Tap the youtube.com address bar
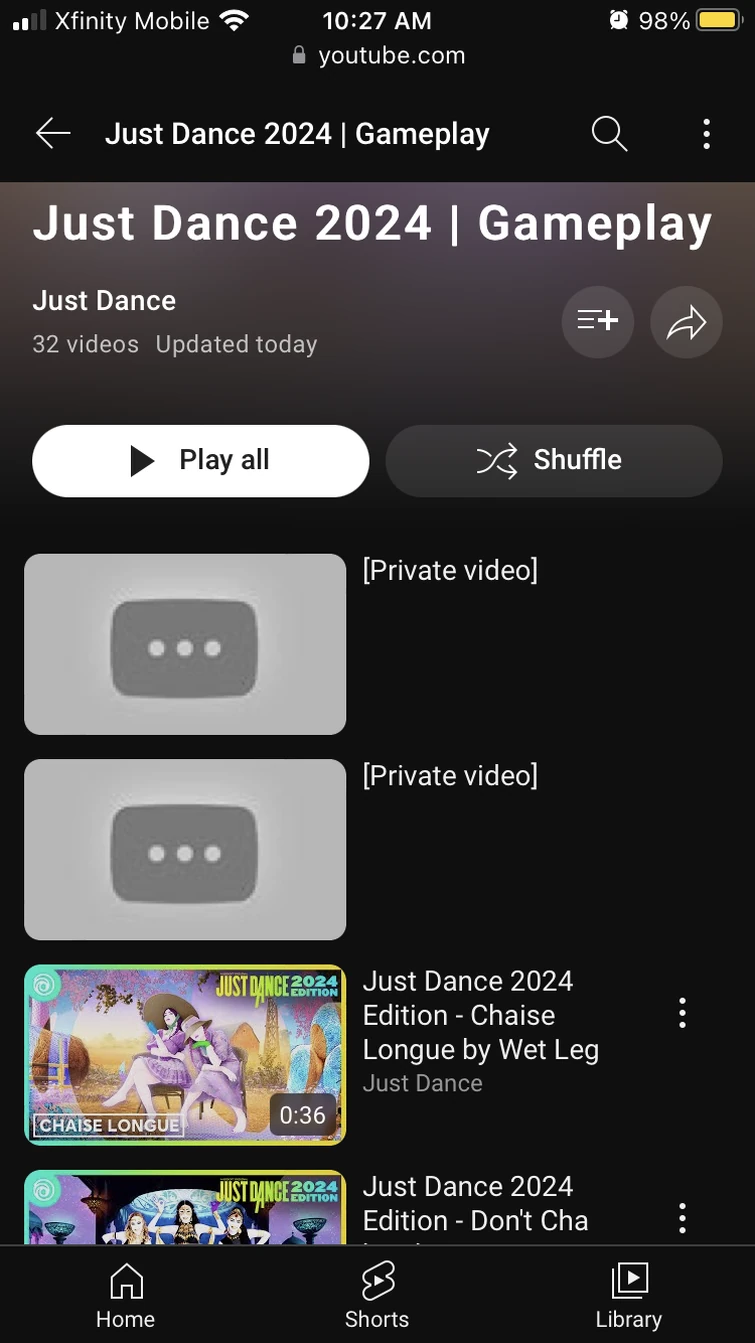 pos(378,56)
